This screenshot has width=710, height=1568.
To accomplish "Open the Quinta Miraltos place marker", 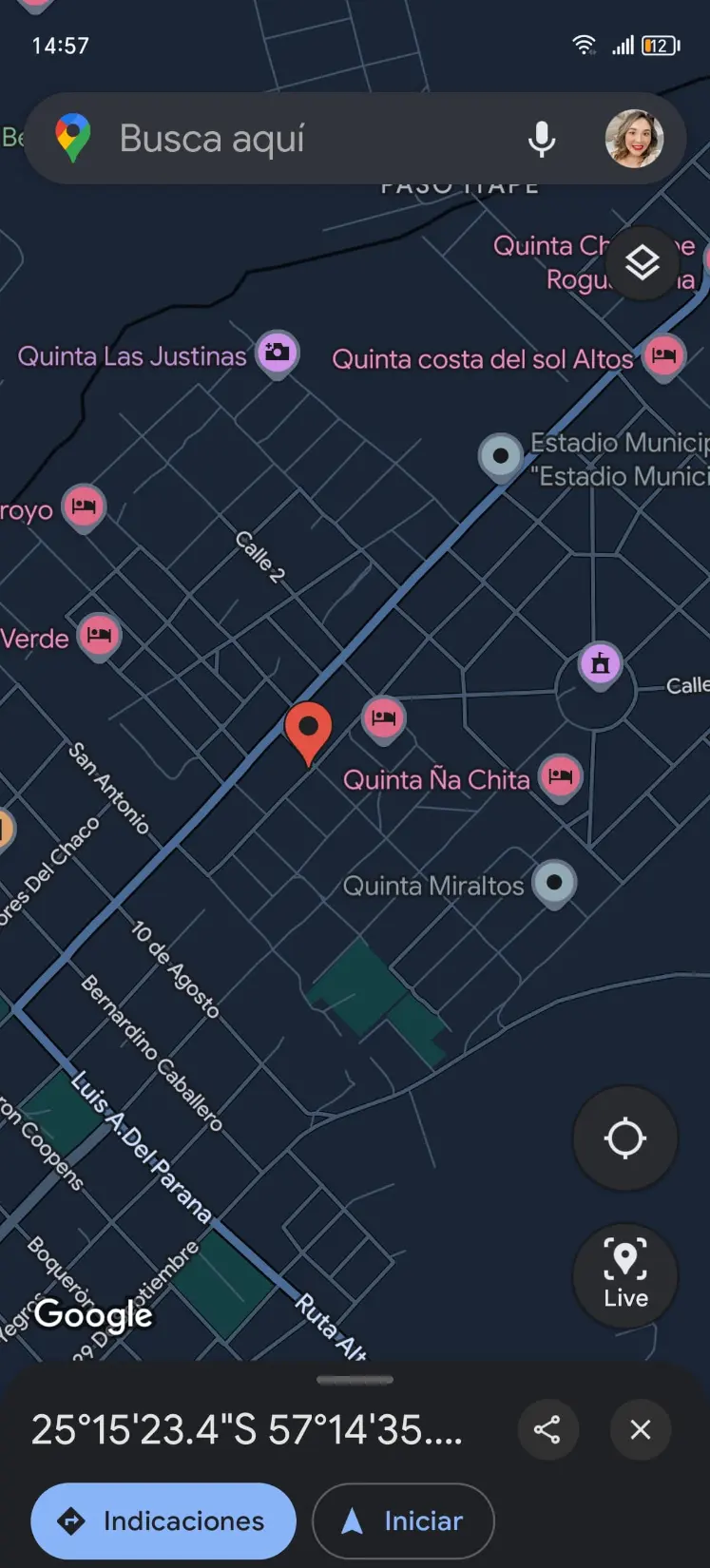I will tap(554, 885).
